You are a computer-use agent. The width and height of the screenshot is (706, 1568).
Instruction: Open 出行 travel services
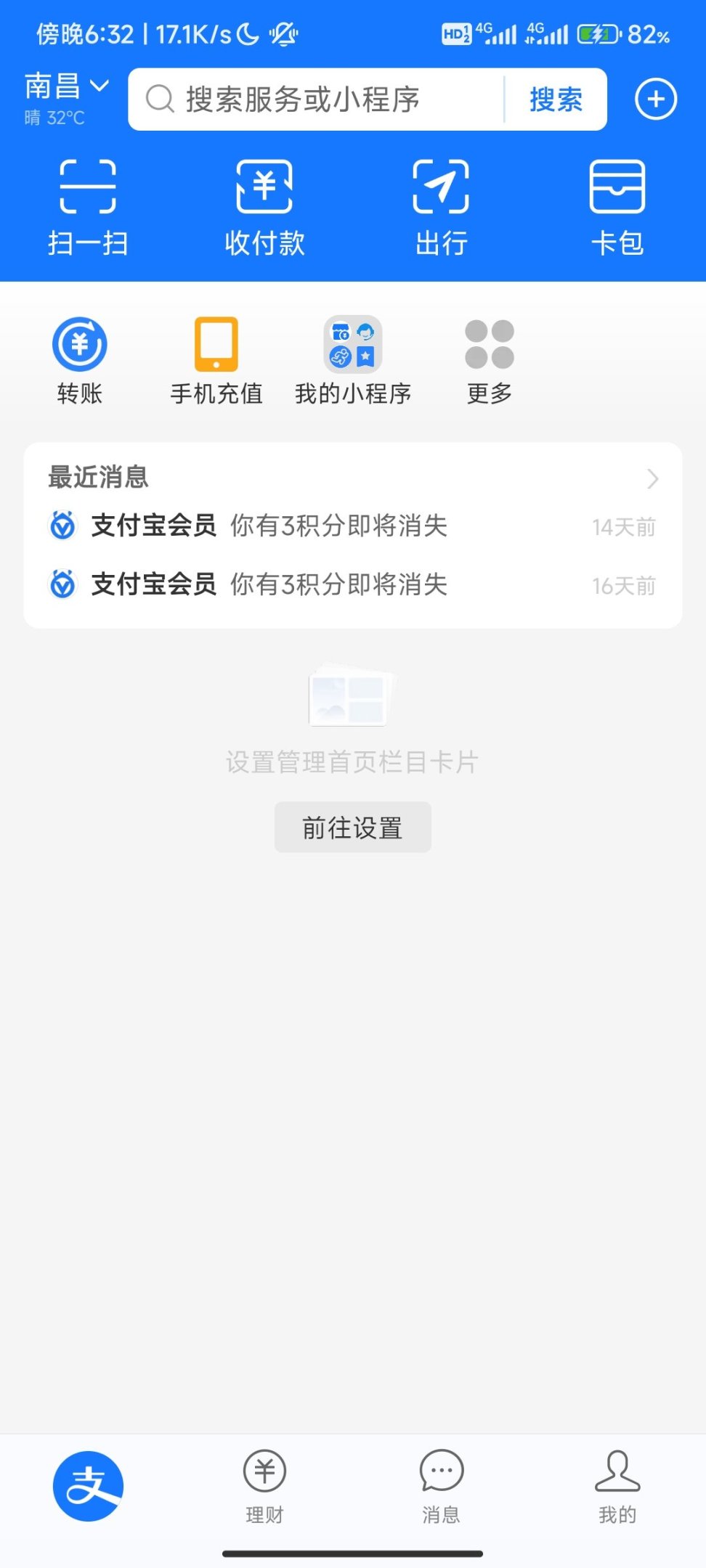tap(441, 207)
